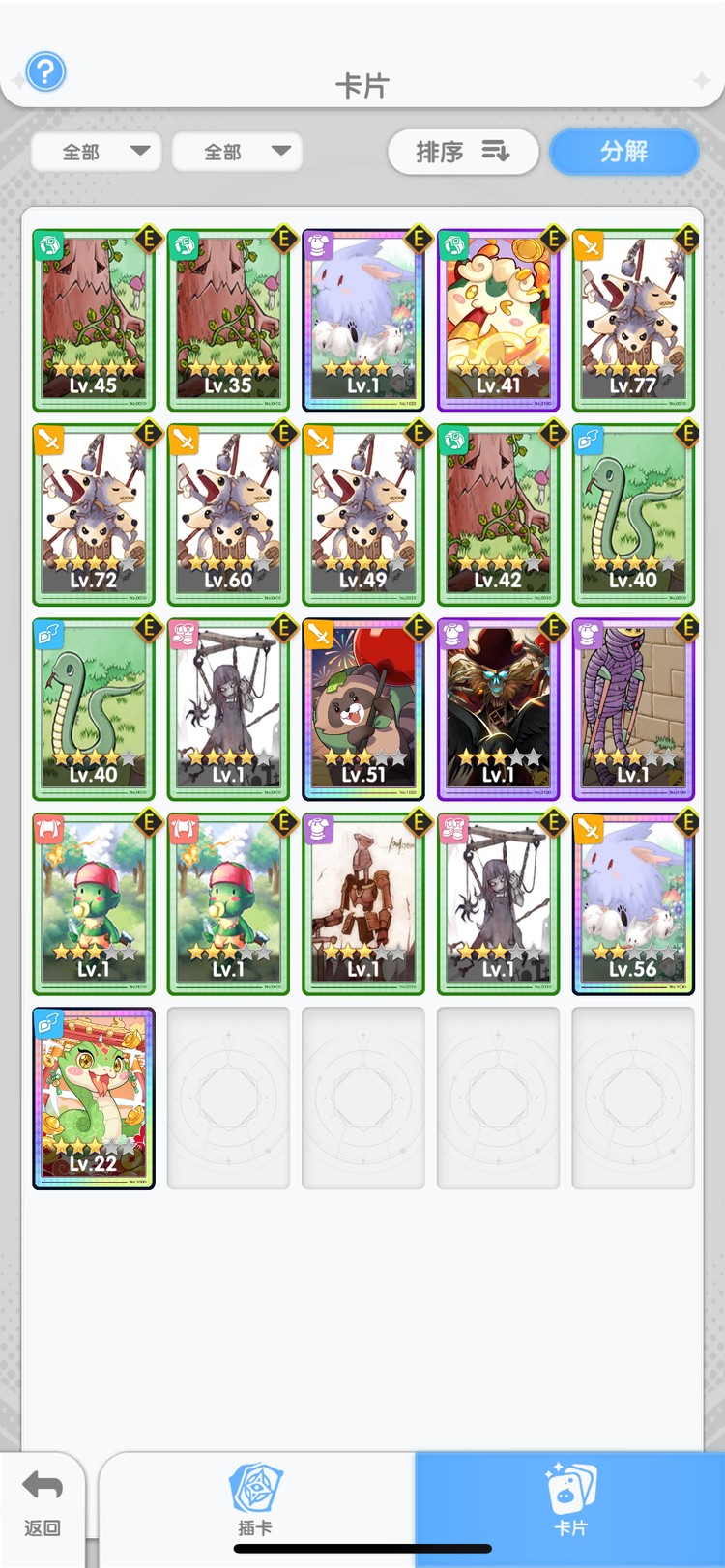Expand the second 全部 filter dropdown
725x1568 pixels.
237,152
